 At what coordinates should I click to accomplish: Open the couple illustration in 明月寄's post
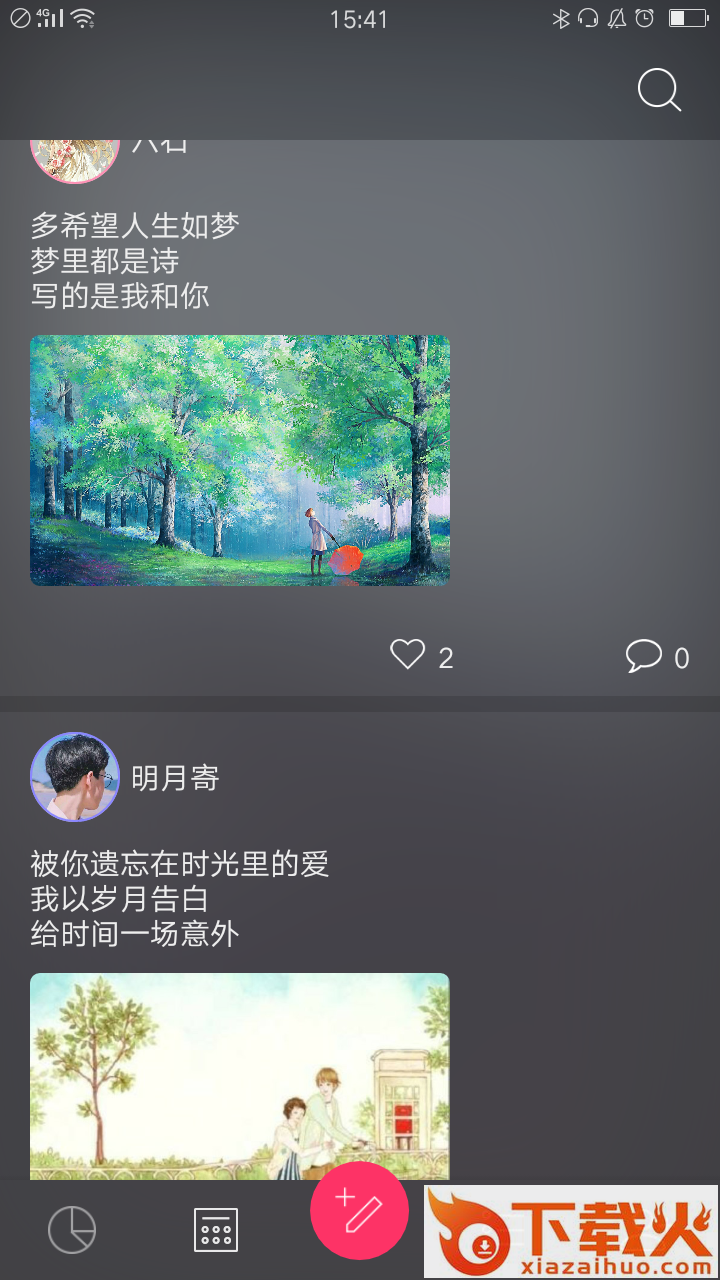[x=240, y=1076]
